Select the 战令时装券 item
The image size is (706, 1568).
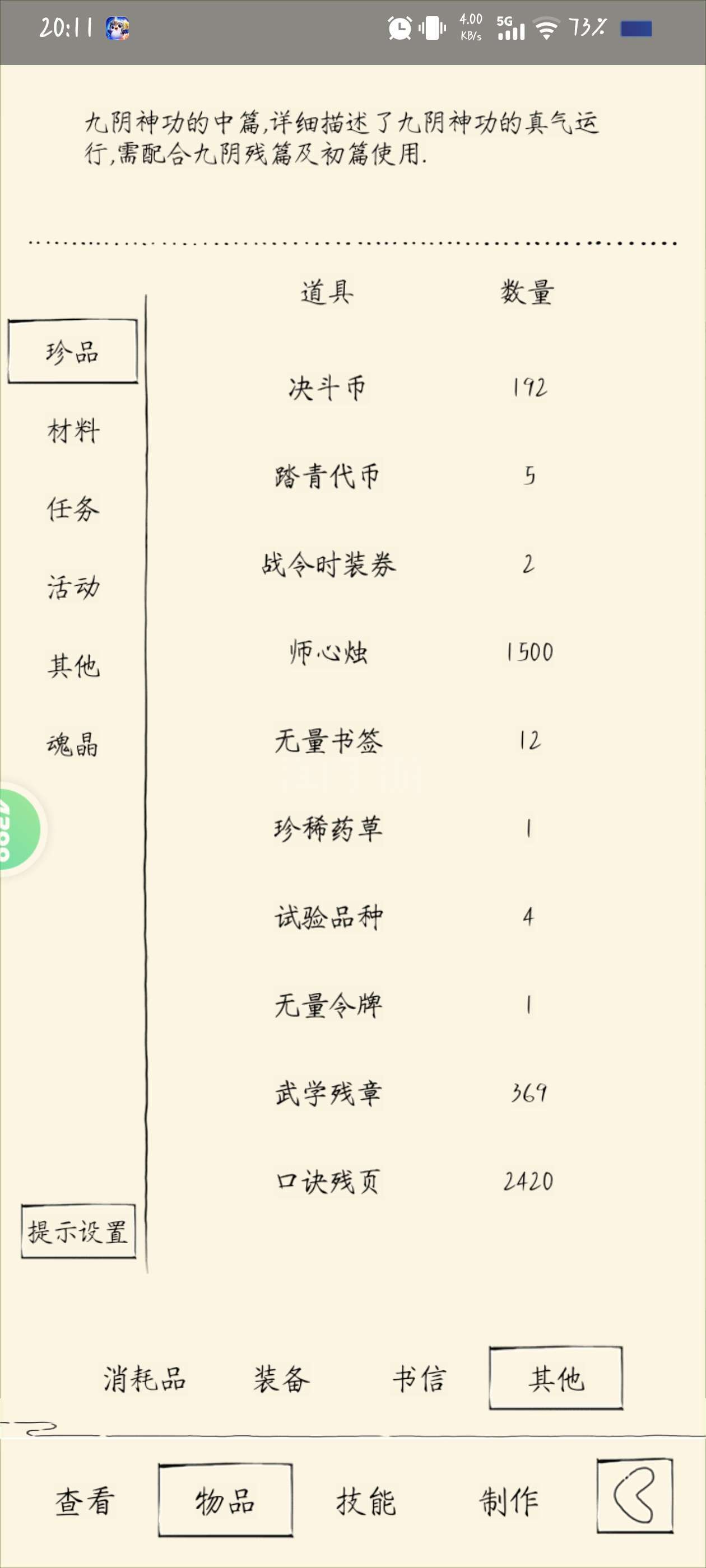tap(414, 564)
